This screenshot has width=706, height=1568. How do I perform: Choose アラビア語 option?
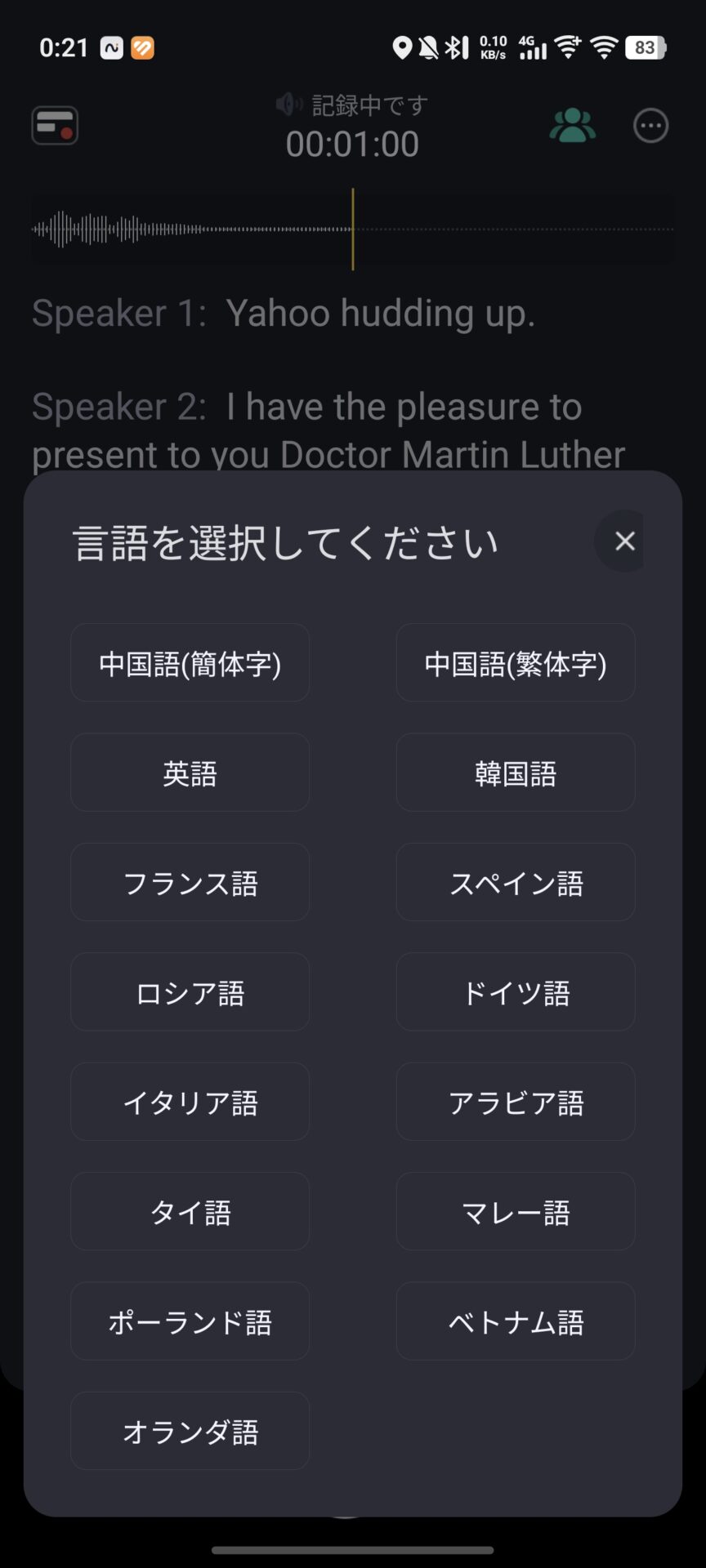pos(516,1102)
